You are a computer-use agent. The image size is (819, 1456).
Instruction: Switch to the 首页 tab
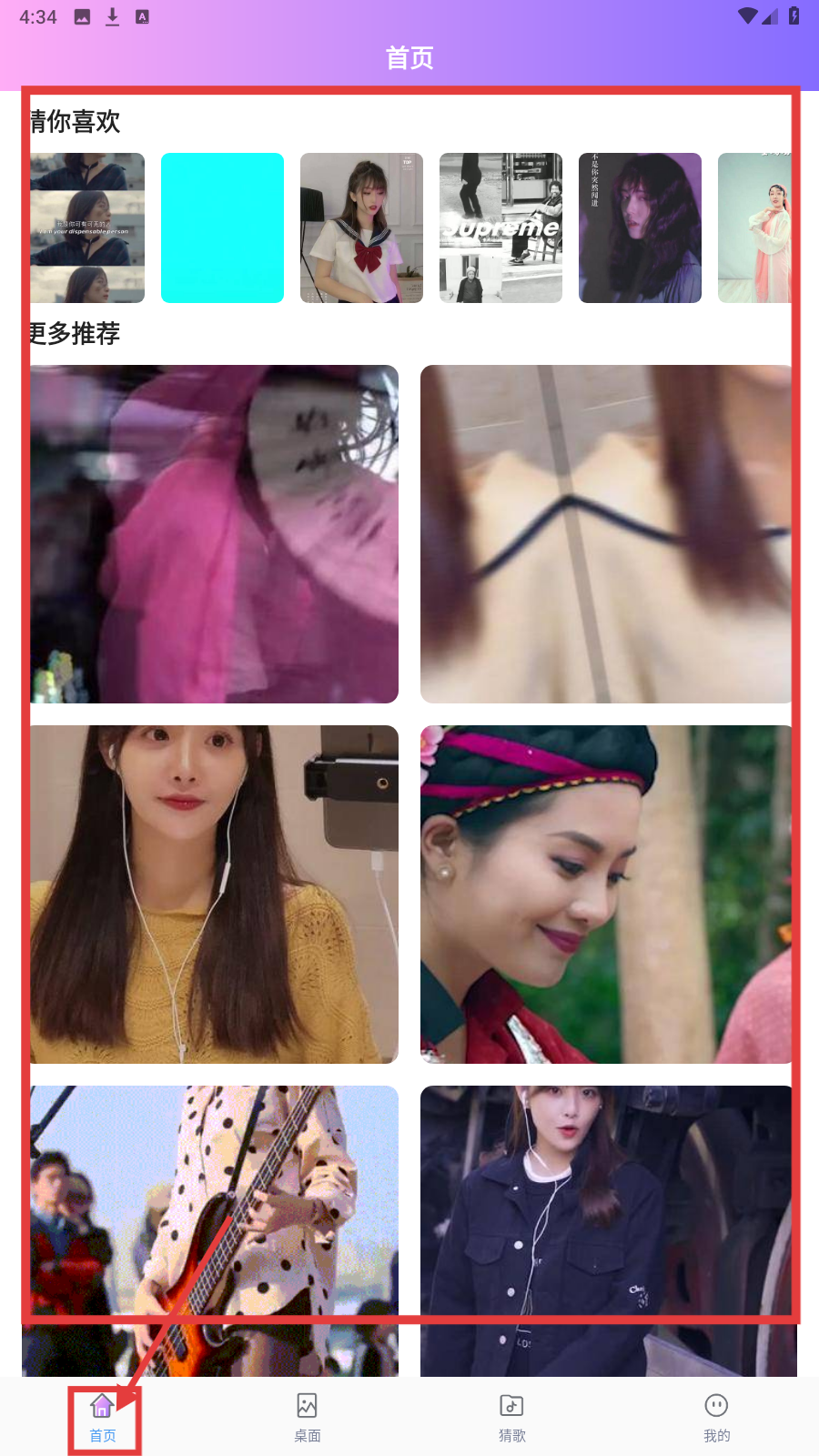(x=103, y=1418)
